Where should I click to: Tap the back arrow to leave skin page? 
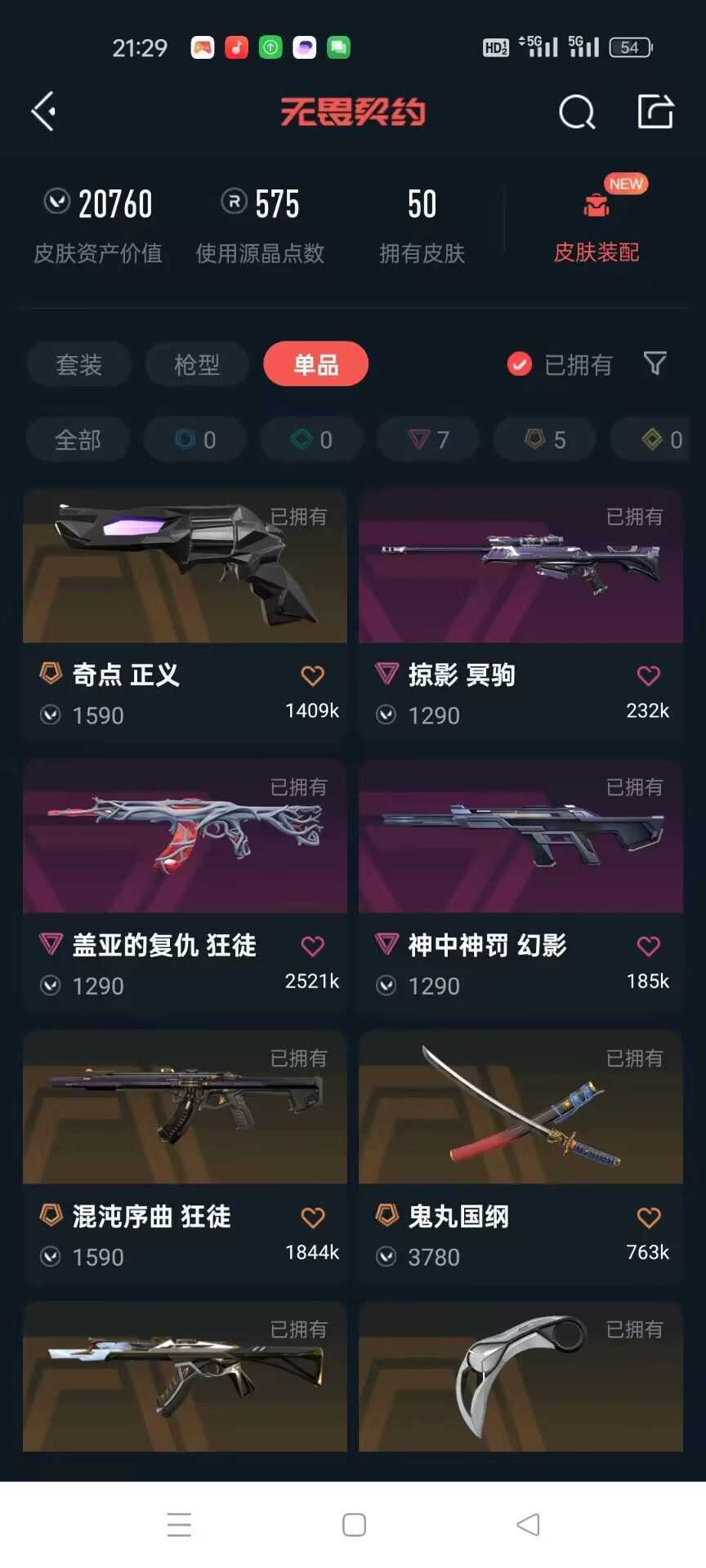[x=42, y=112]
